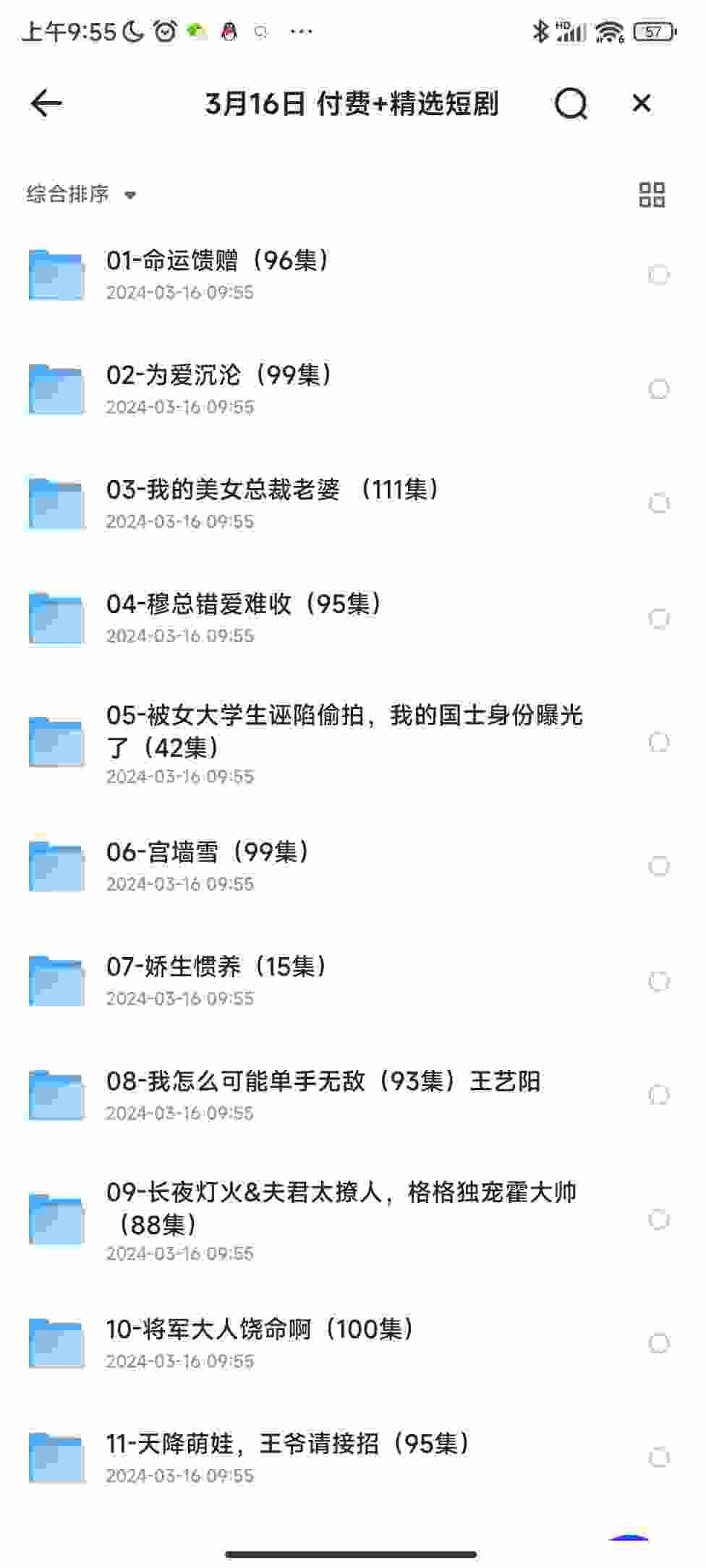Expand the 综合排序 sort dropdown

pyautogui.click(x=81, y=194)
